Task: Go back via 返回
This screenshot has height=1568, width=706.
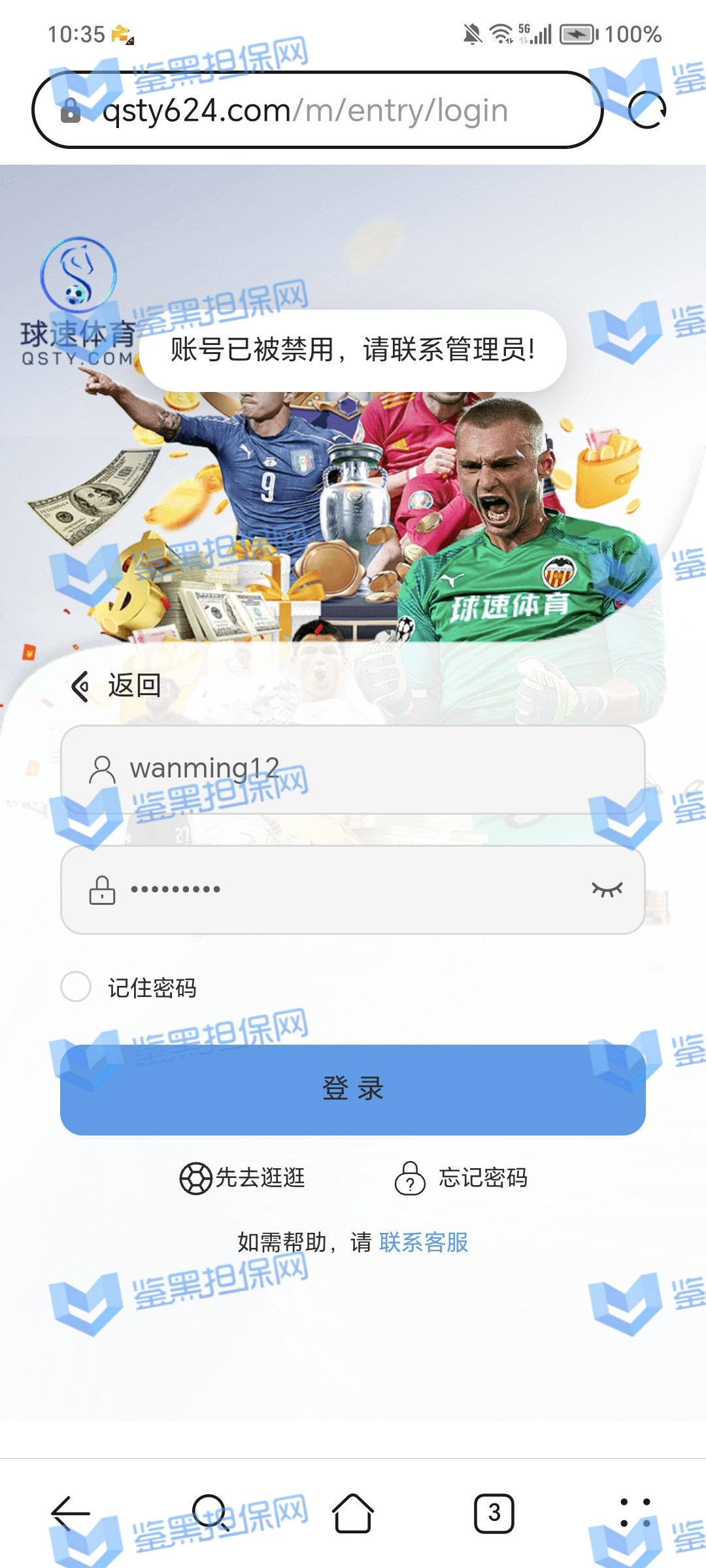Action: point(116,686)
